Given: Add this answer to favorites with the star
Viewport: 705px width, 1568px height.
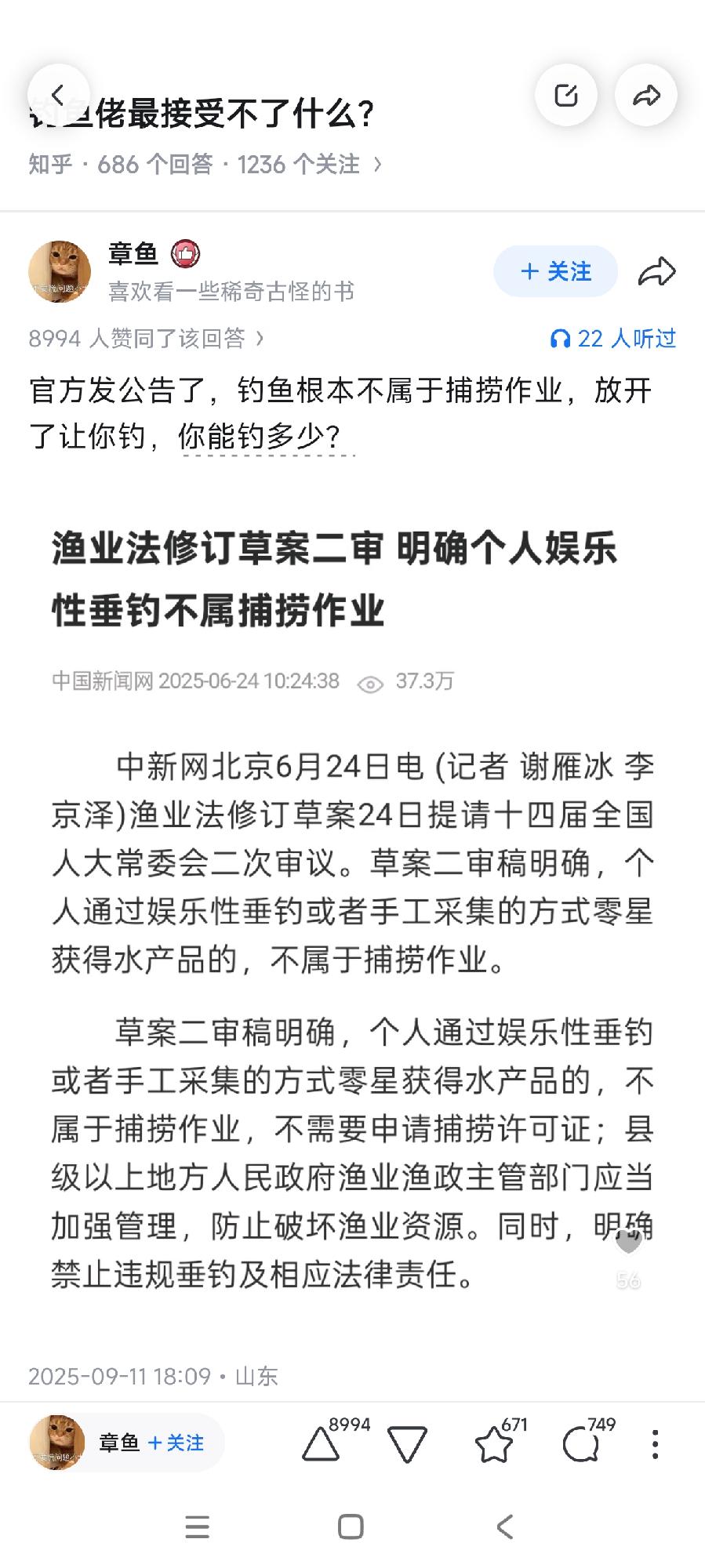Looking at the screenshot, I should [x=494, y=1444].
